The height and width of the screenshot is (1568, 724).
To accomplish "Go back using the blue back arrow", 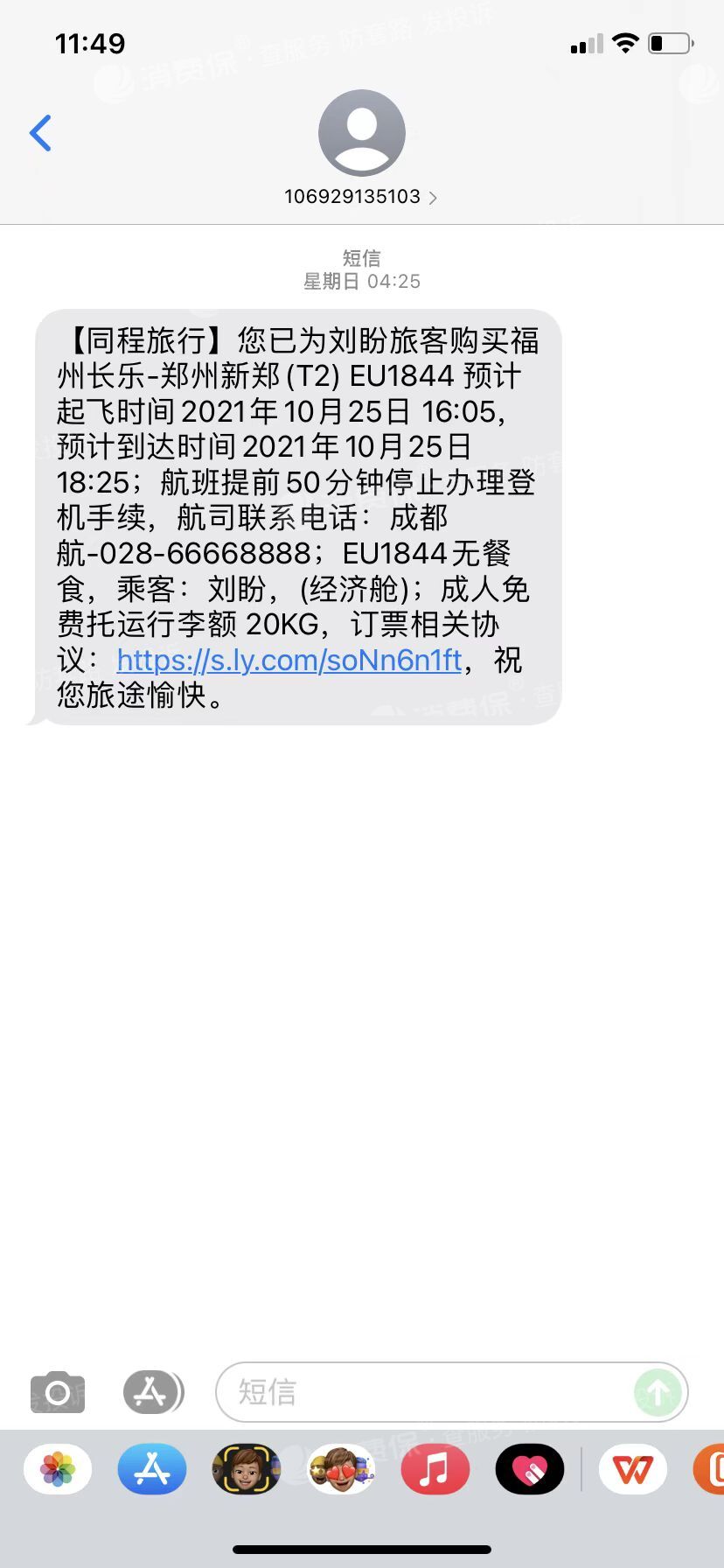I will (x=40, y=133).
